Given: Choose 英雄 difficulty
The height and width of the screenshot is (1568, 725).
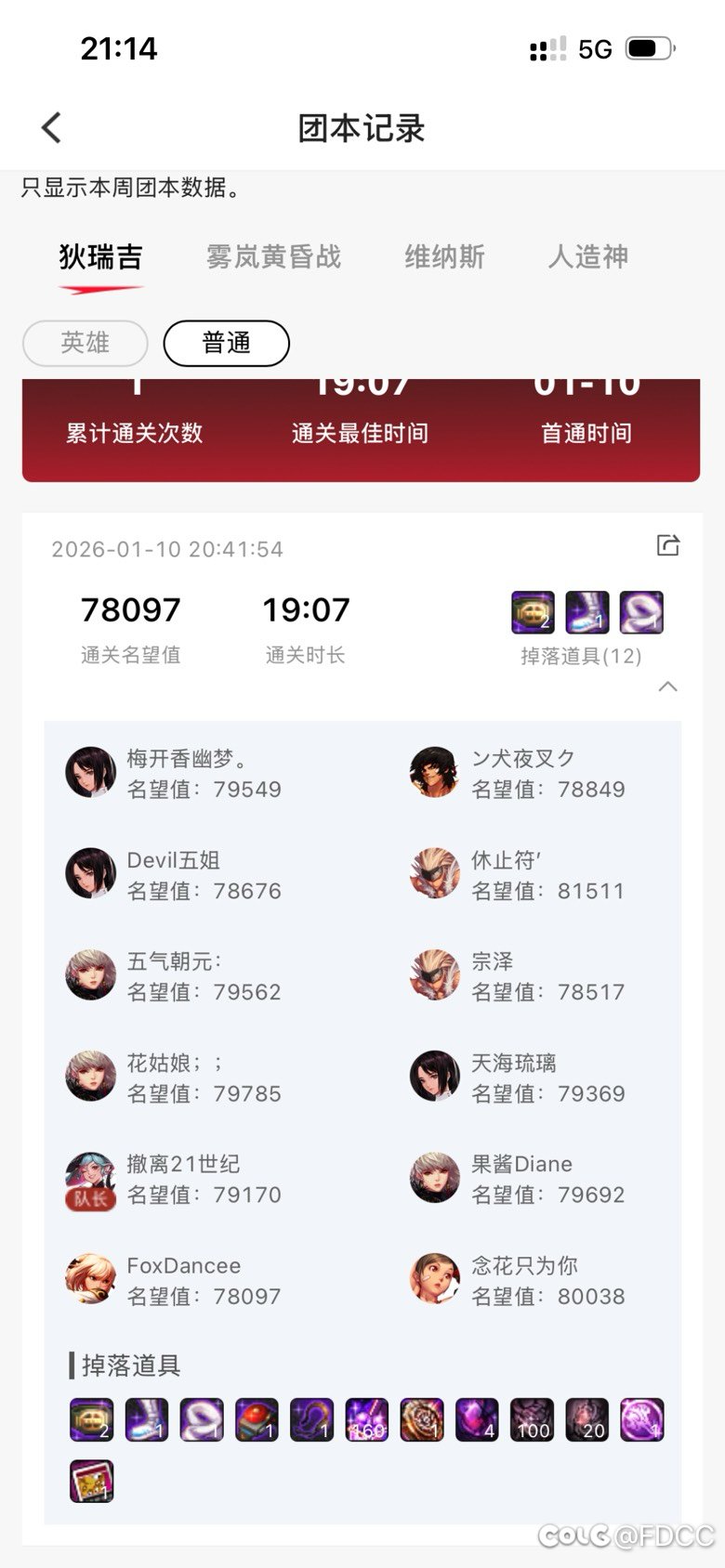Looking at the screenshot, I should click(x=85, y=343).
